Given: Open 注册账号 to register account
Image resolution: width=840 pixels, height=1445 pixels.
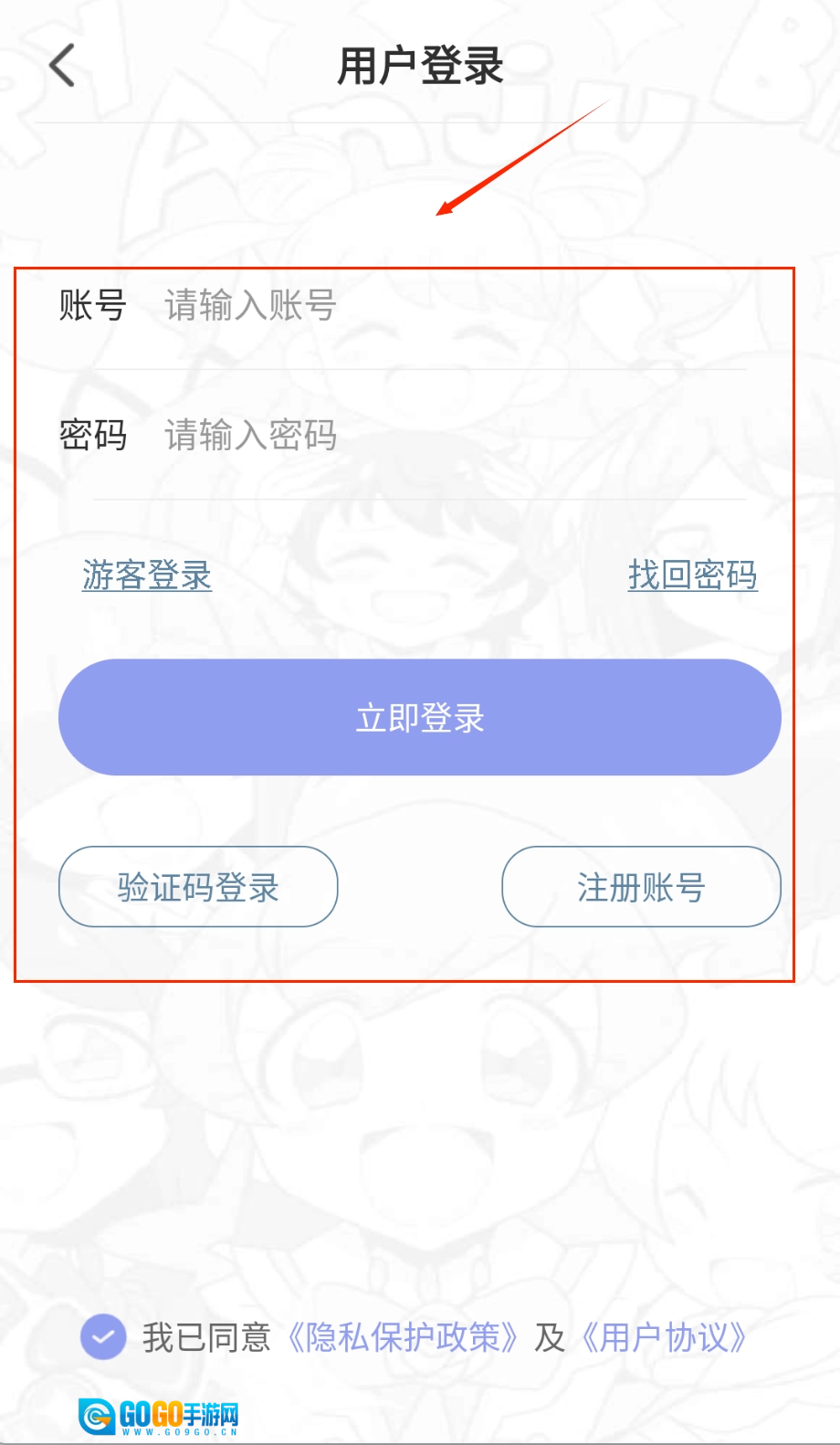Looking at the screenshot, I should [641, 887].
